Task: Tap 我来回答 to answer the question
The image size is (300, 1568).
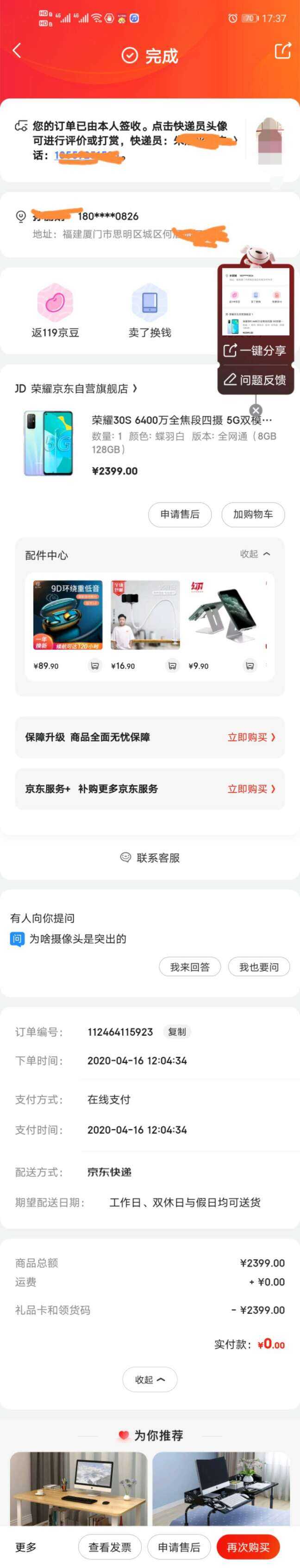Action: coord(189,967)
